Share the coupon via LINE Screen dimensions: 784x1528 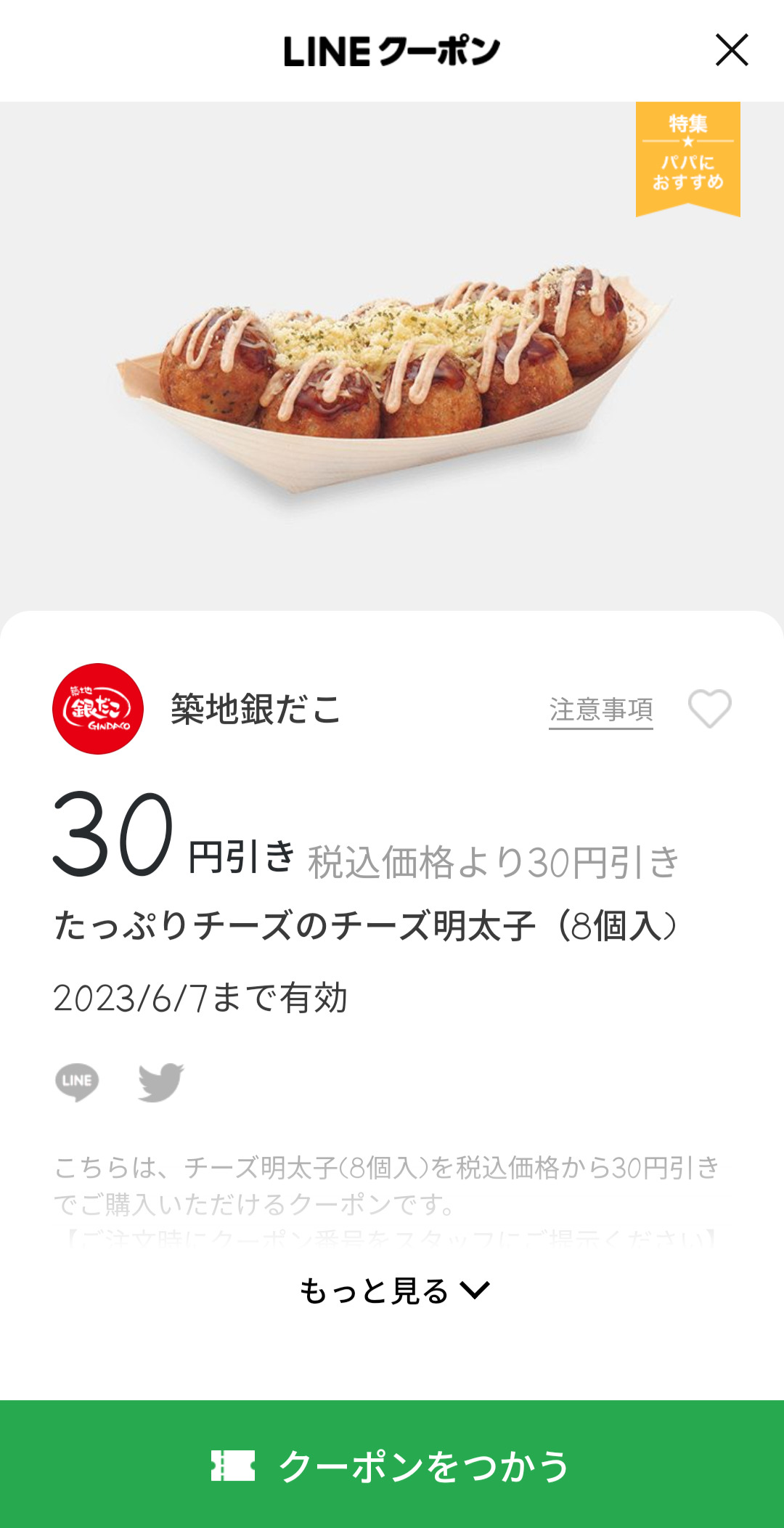(77, 1081)
